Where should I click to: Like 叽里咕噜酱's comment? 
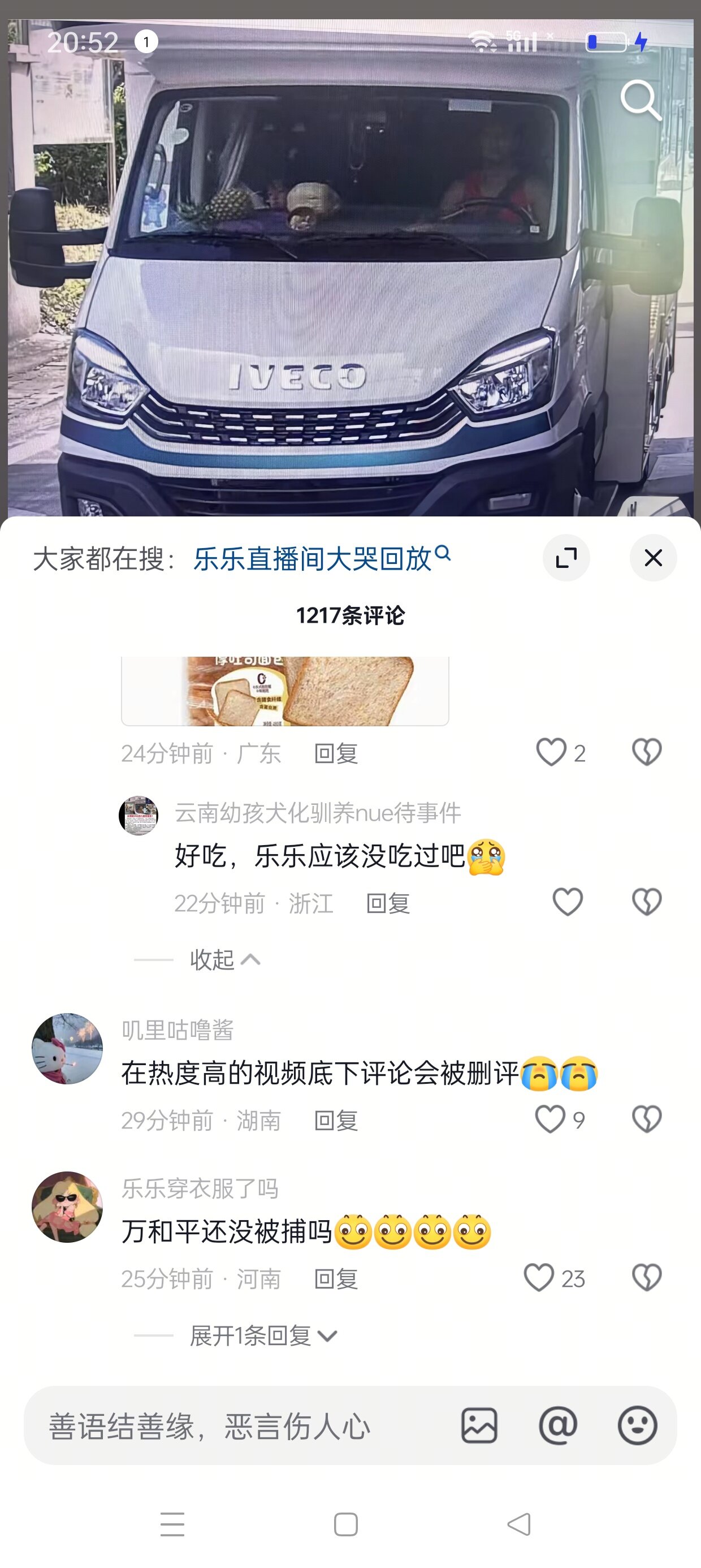pyautogui.click(x=550, y=1119)
